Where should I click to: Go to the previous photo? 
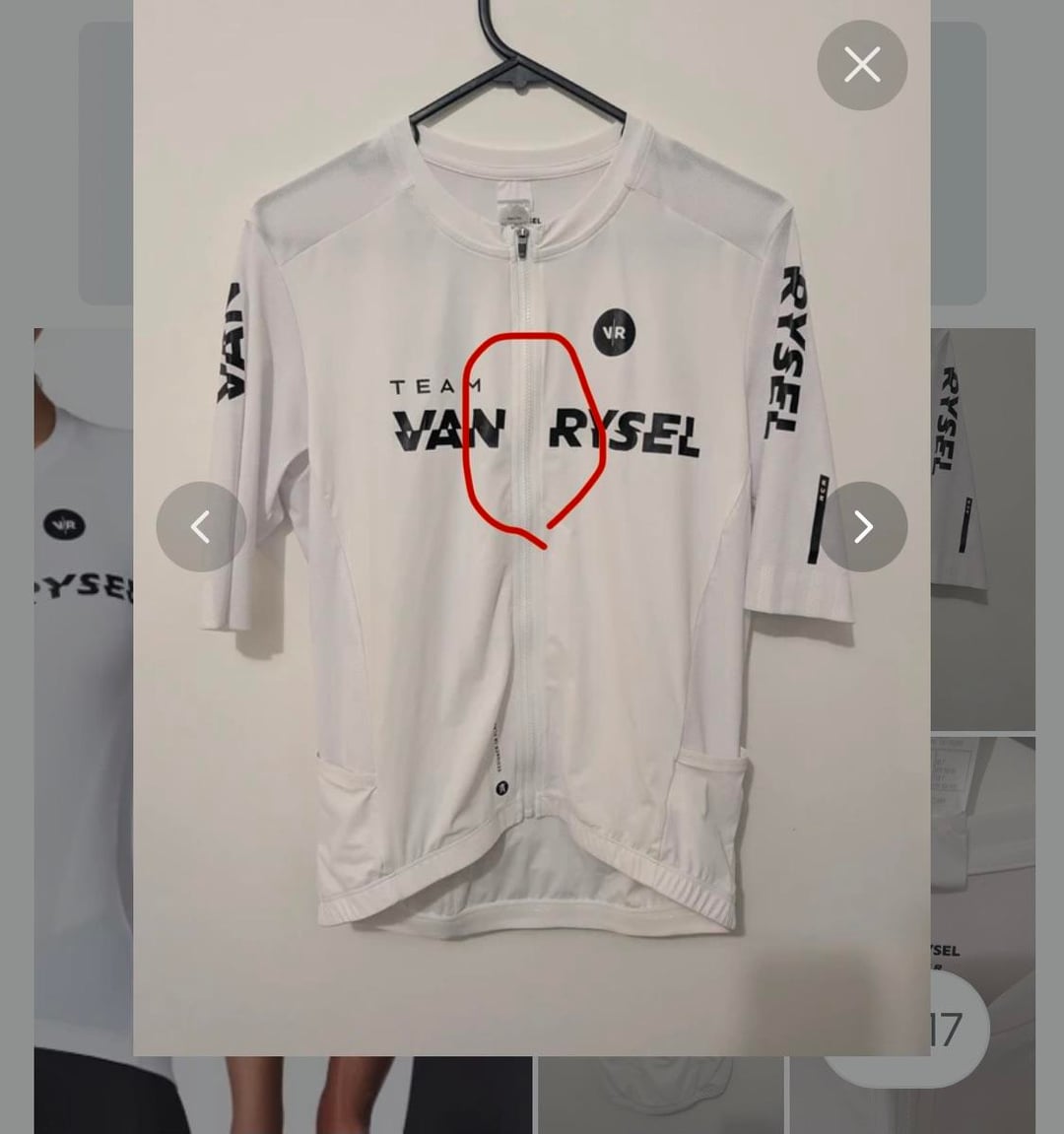pyautogui.click(x=201, y=527)
